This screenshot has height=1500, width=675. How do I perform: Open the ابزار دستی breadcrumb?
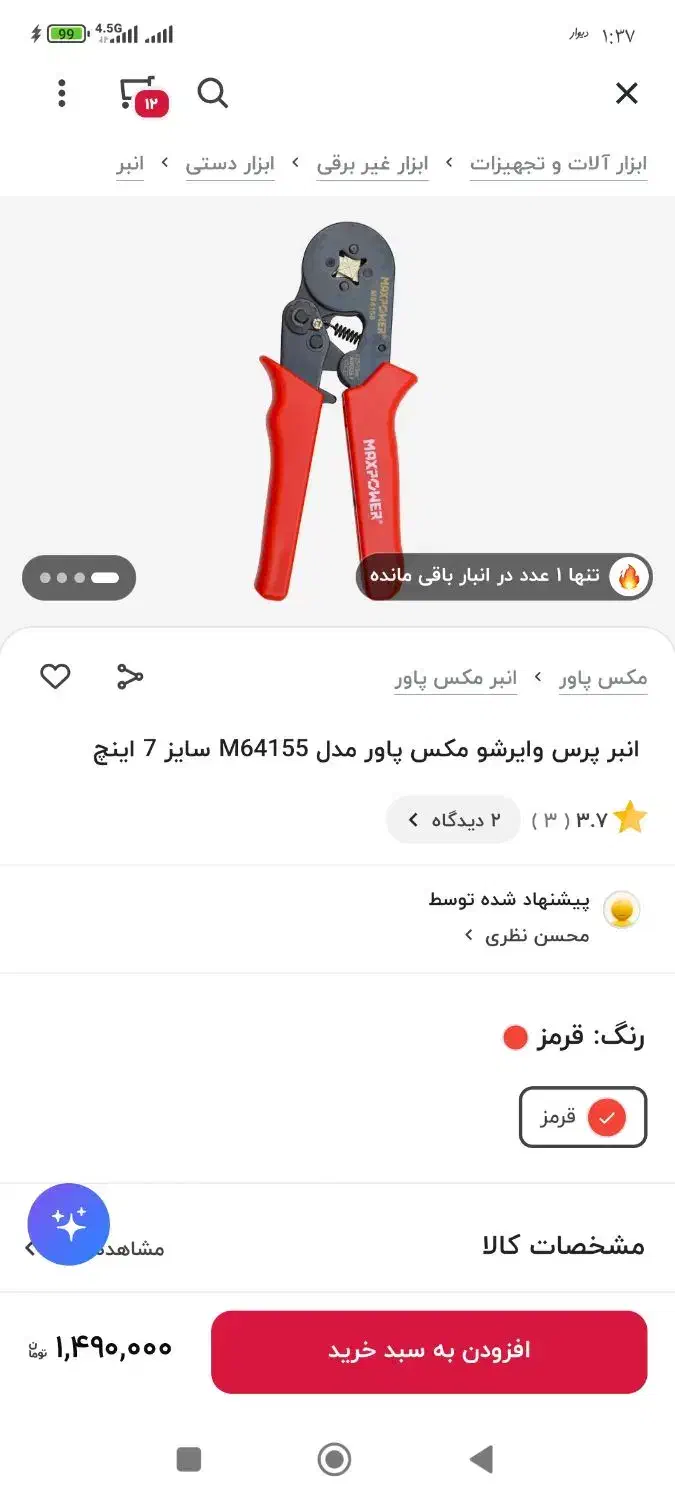230,164
